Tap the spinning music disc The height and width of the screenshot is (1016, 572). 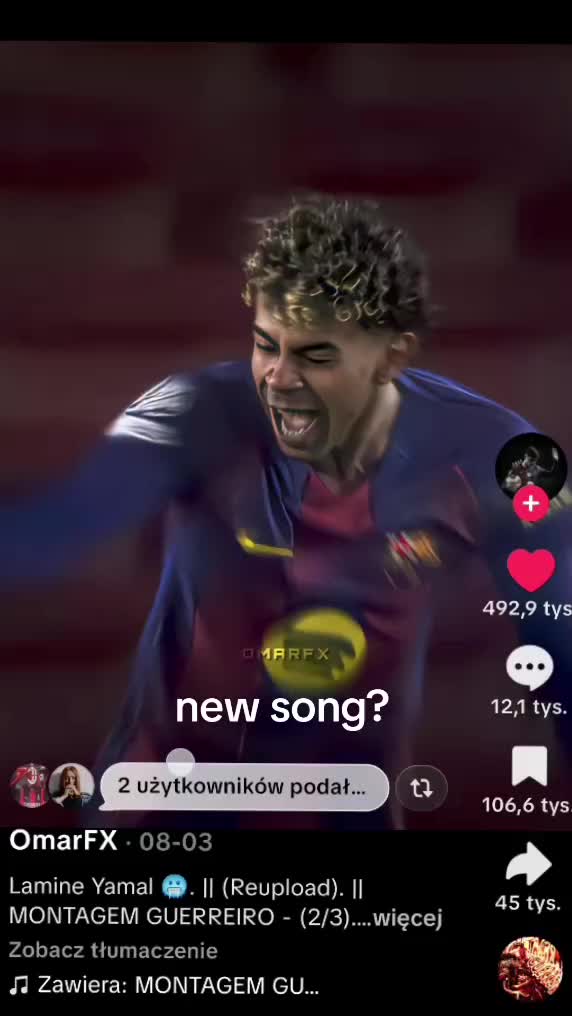point(530,968)
